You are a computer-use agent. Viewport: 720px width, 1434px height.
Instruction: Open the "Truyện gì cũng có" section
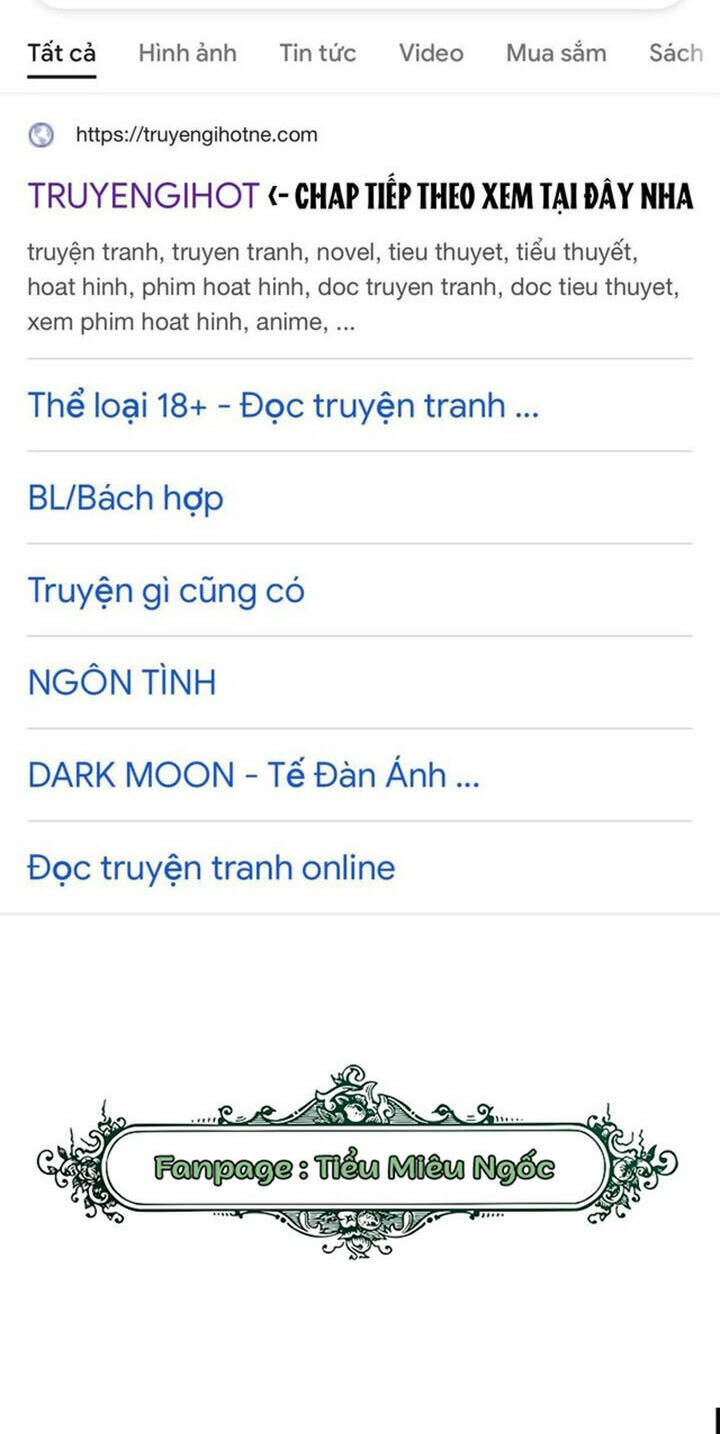tap(166, 590)
